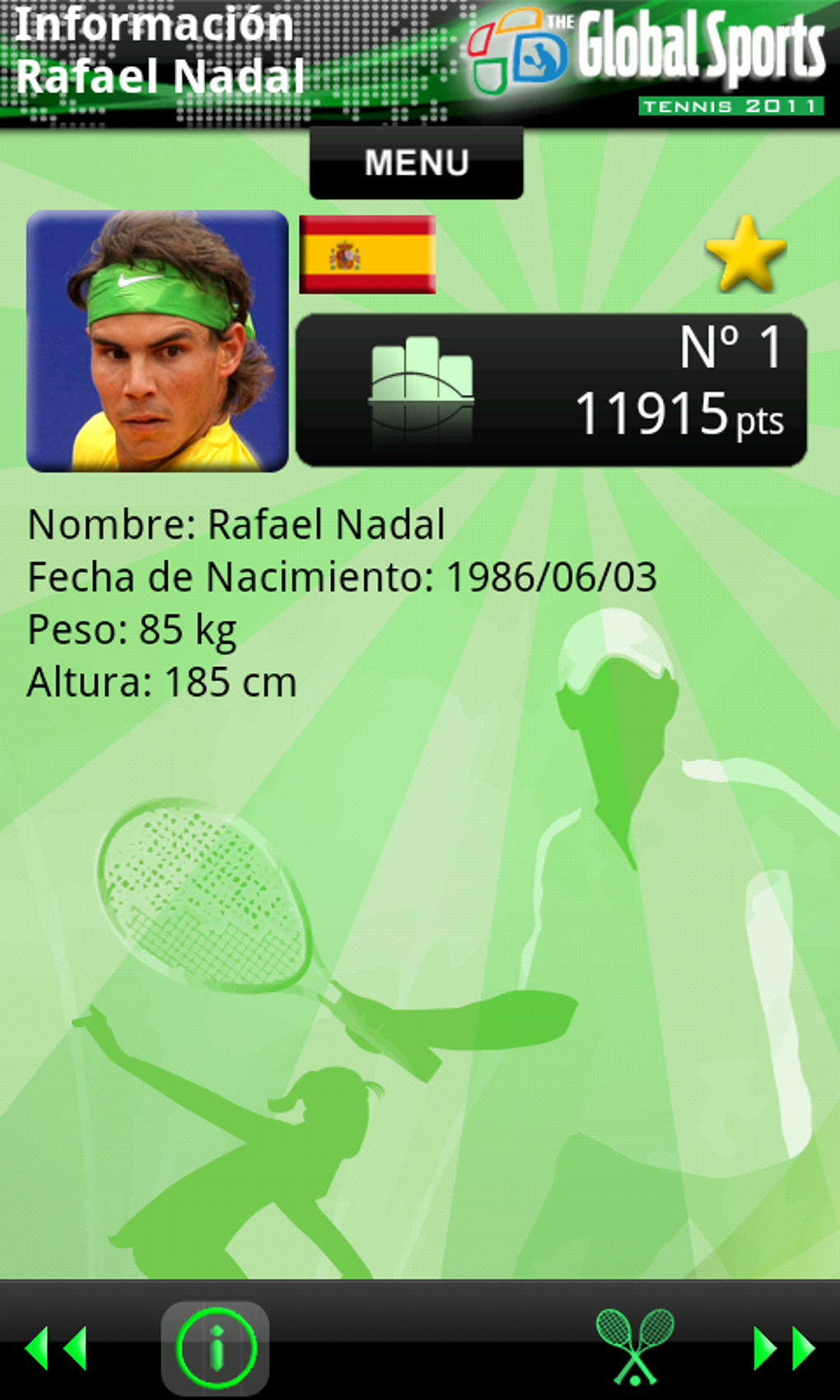
Task: Open the crossed rackets matches tab
Action: pos(634,1346)
